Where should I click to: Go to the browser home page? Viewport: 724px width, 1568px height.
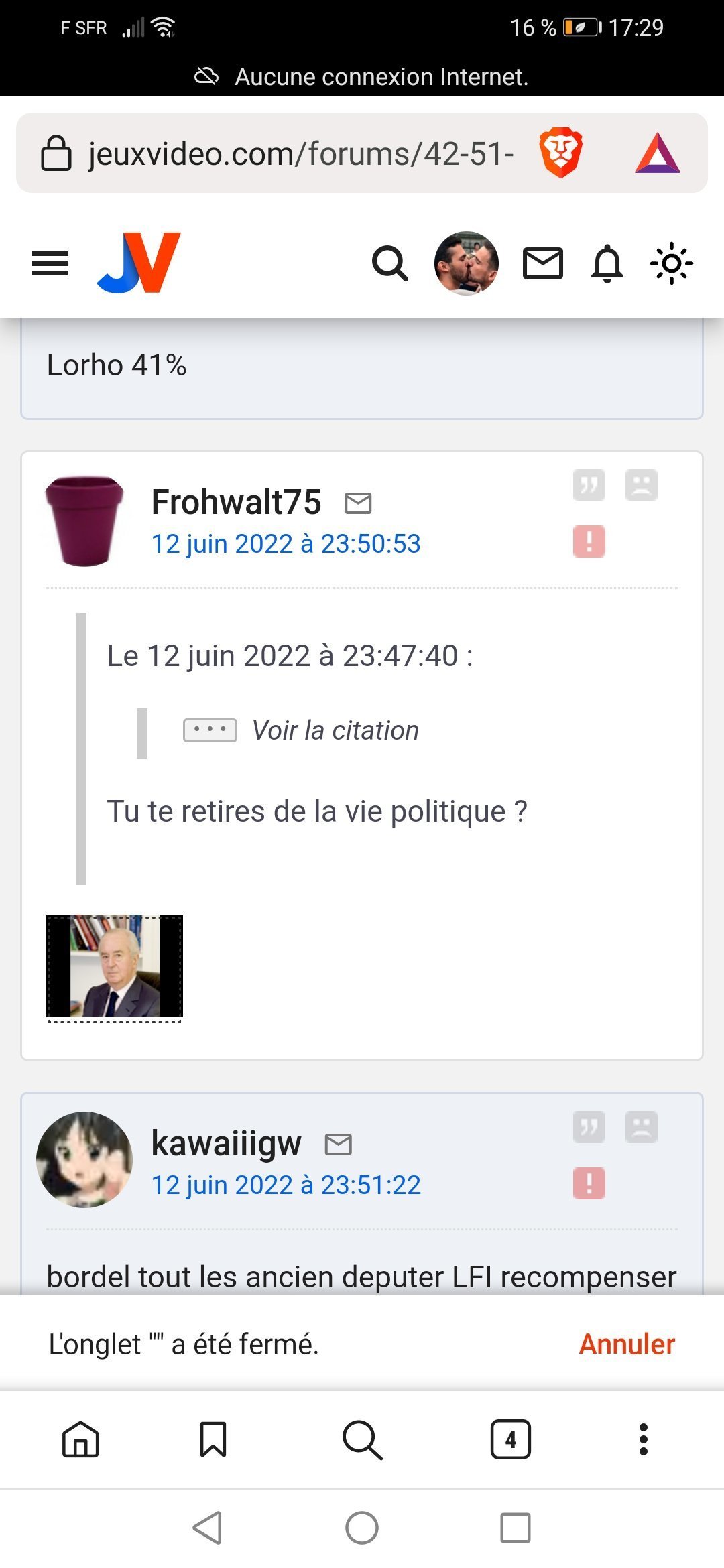coord(80,1439)
